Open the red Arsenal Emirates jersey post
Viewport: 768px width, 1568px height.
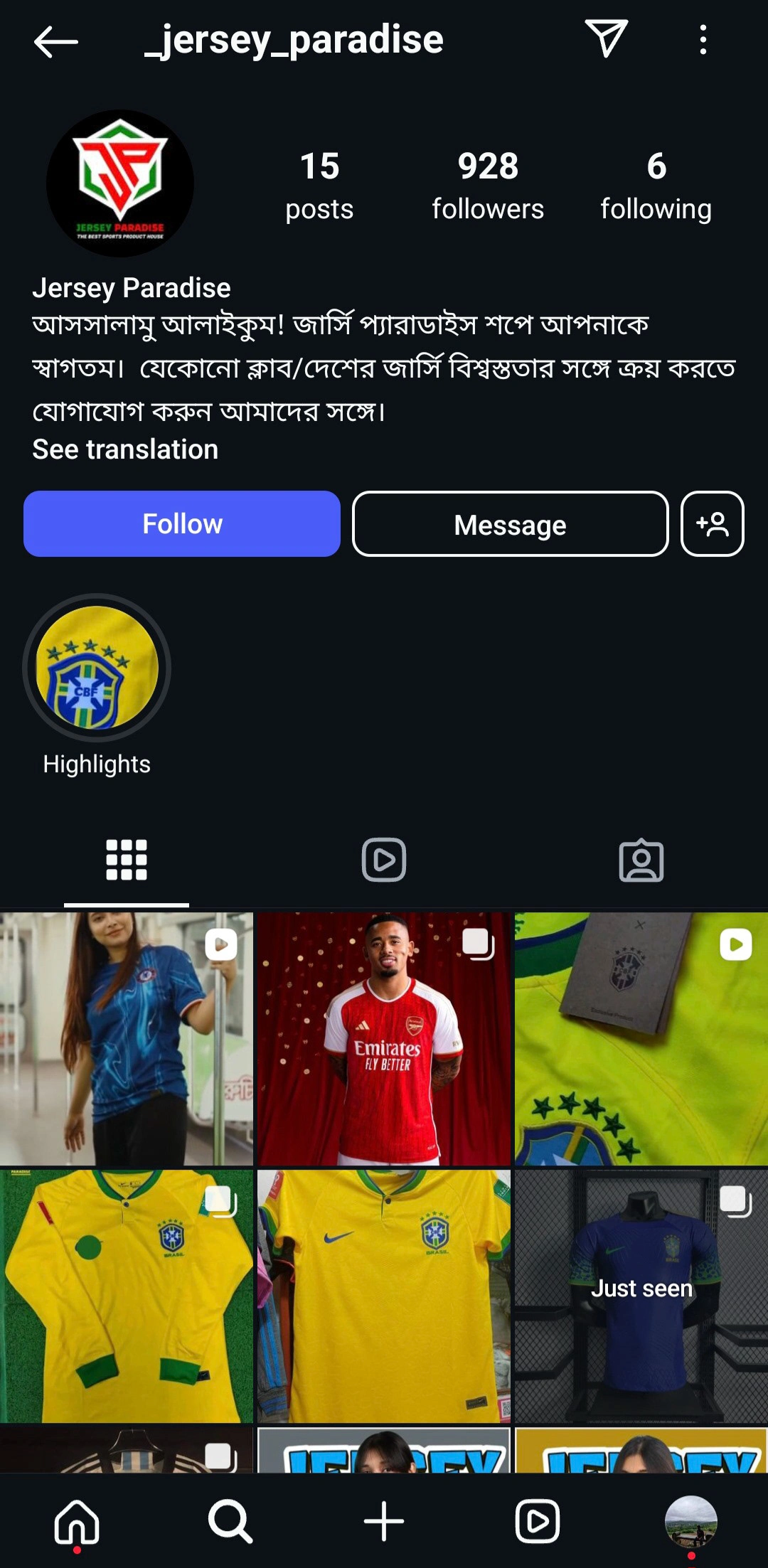click(384, 1038)
